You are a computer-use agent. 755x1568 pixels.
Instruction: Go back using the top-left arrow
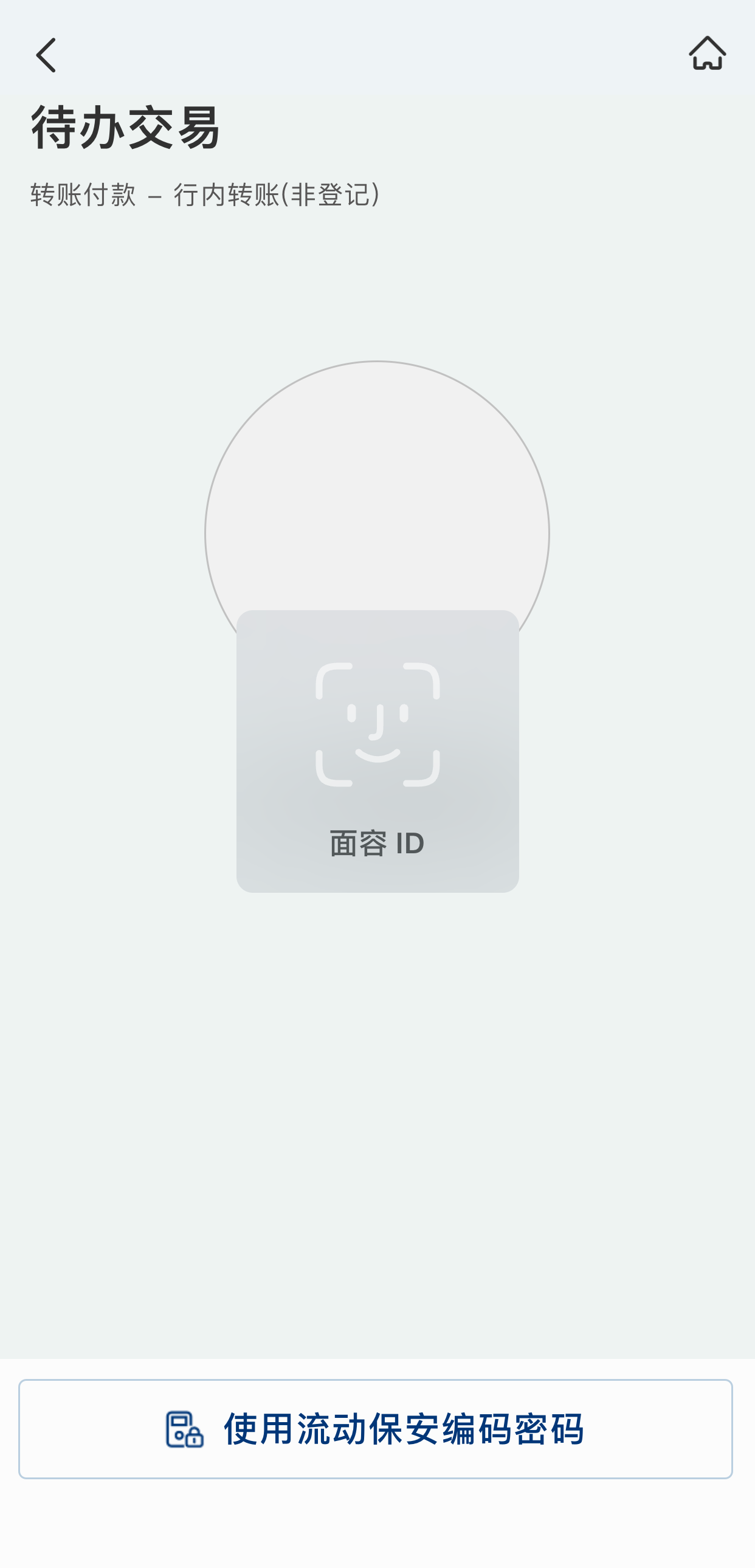point(46,55)
